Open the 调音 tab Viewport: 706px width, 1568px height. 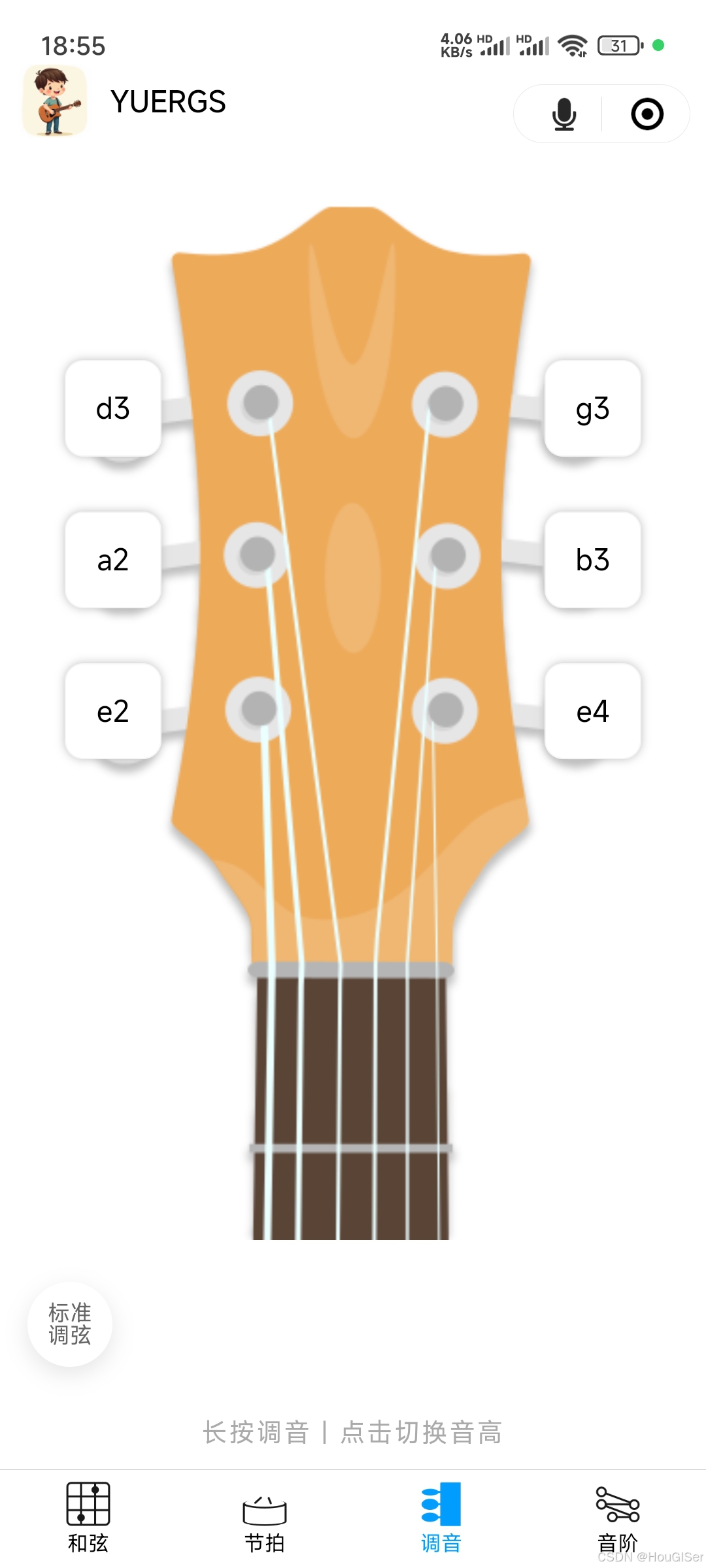point(441,1517)
